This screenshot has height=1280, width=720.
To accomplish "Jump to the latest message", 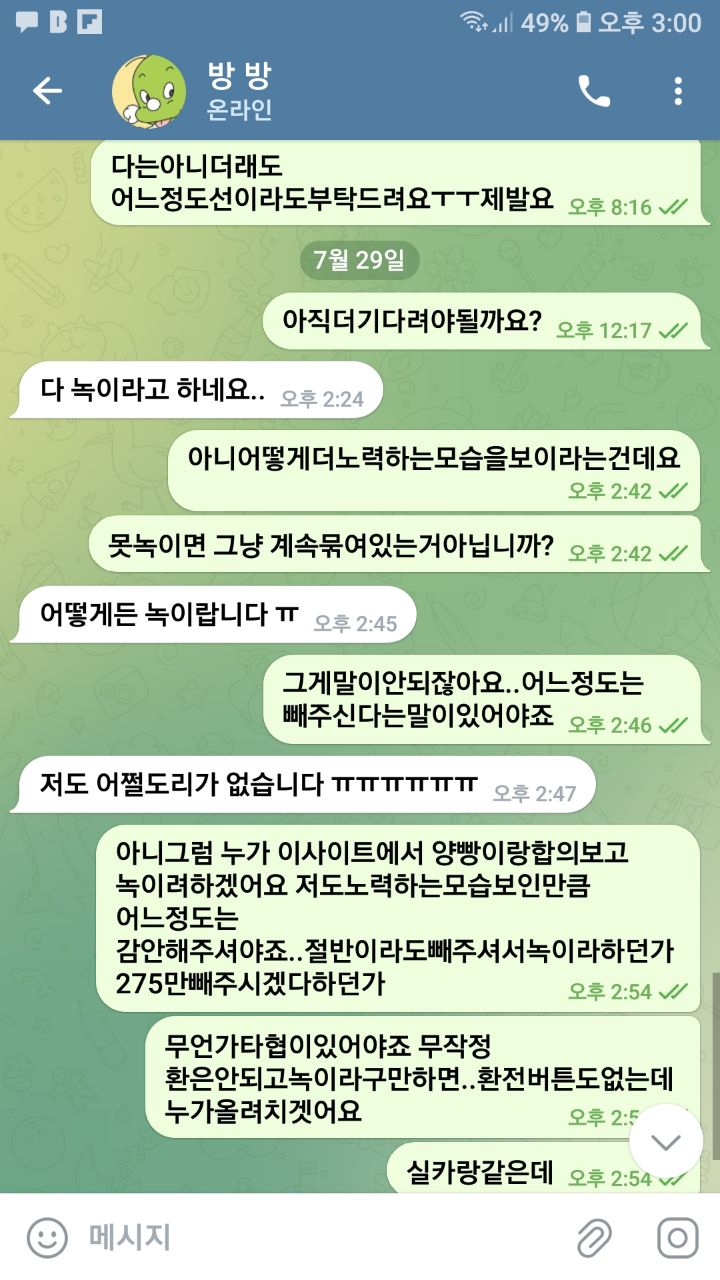I will point(666,1142).
